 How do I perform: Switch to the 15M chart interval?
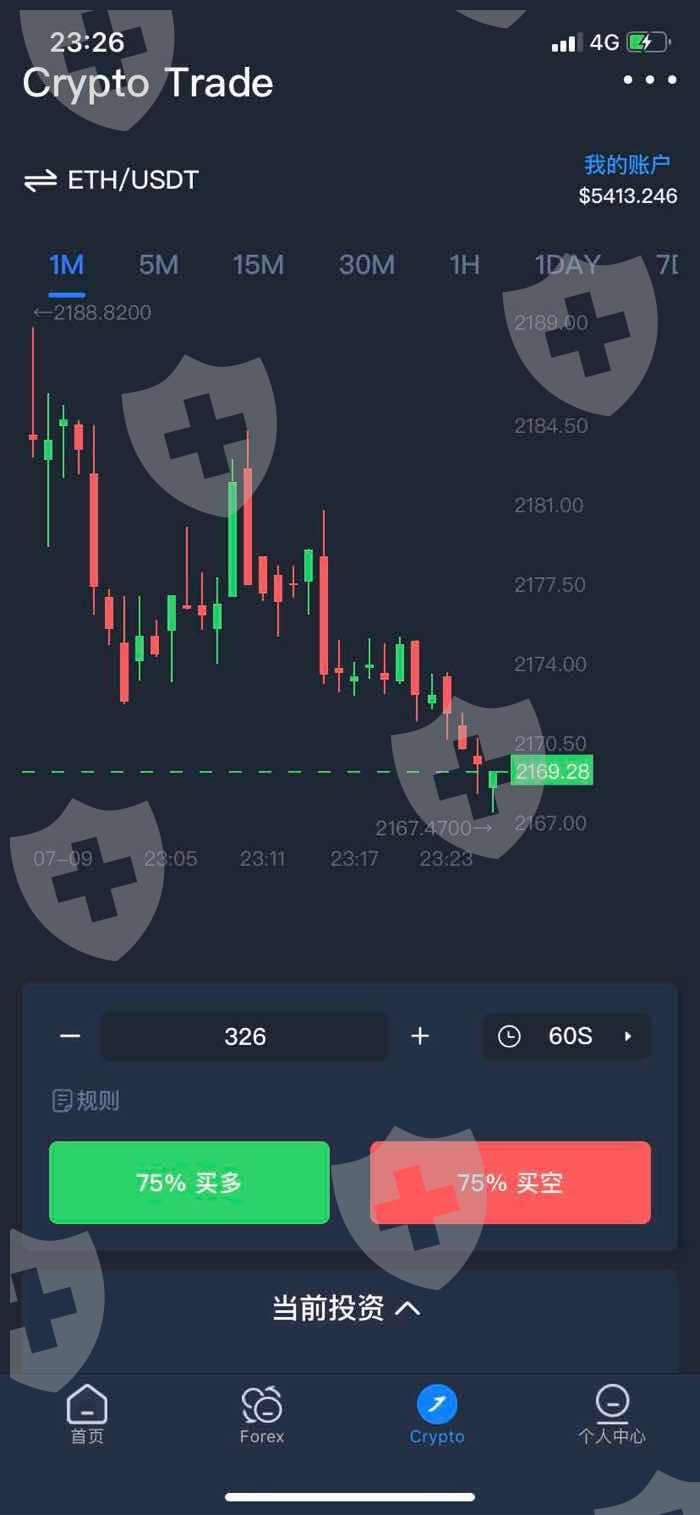(258, 265)
